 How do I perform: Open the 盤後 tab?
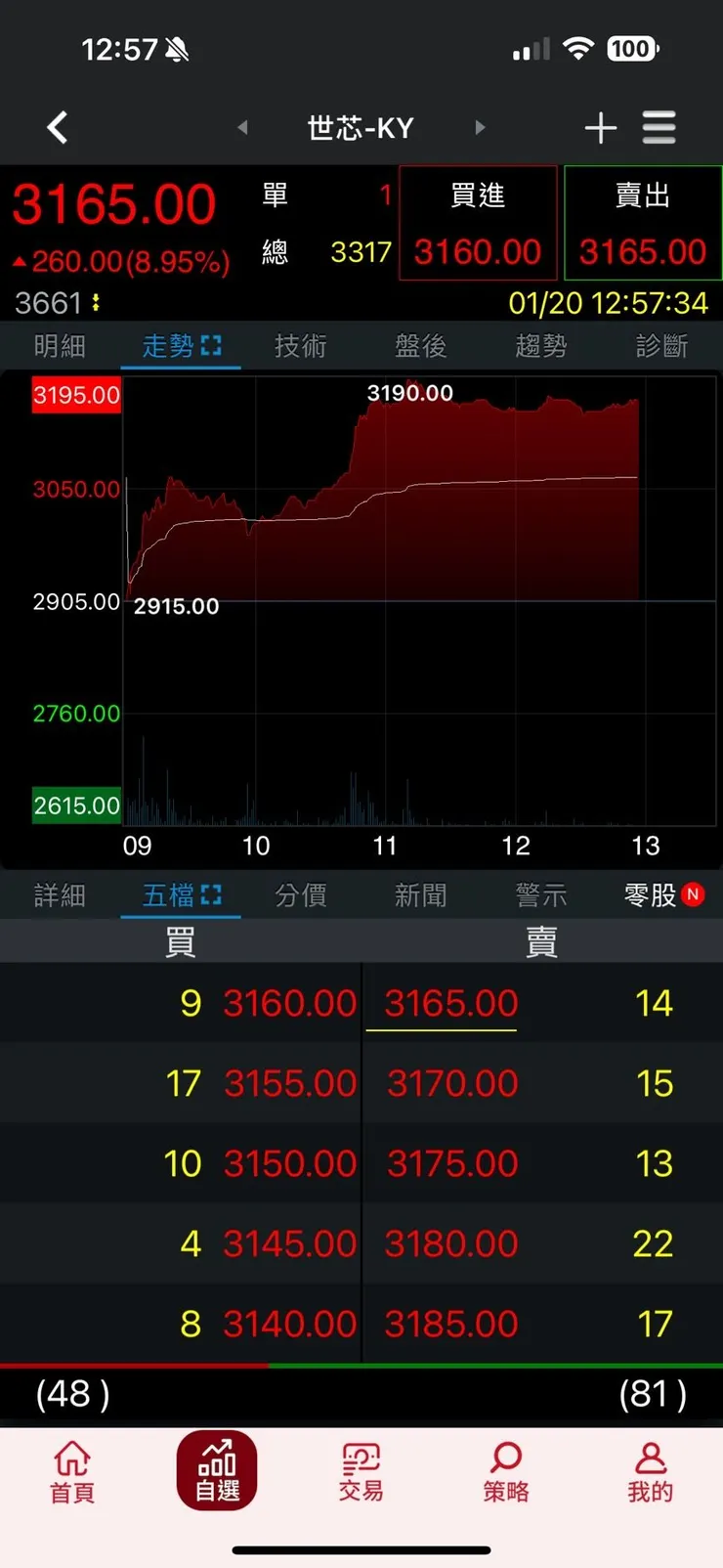[420, 346]
